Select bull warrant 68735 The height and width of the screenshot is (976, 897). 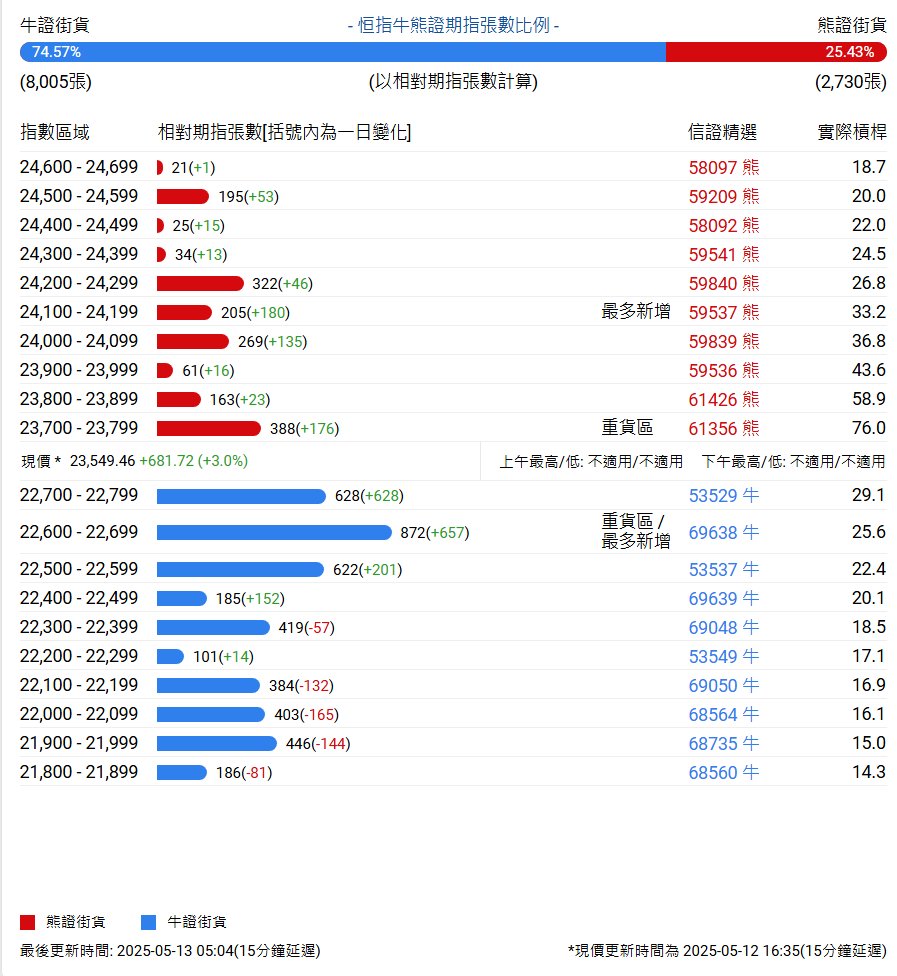tap(723, 743)
